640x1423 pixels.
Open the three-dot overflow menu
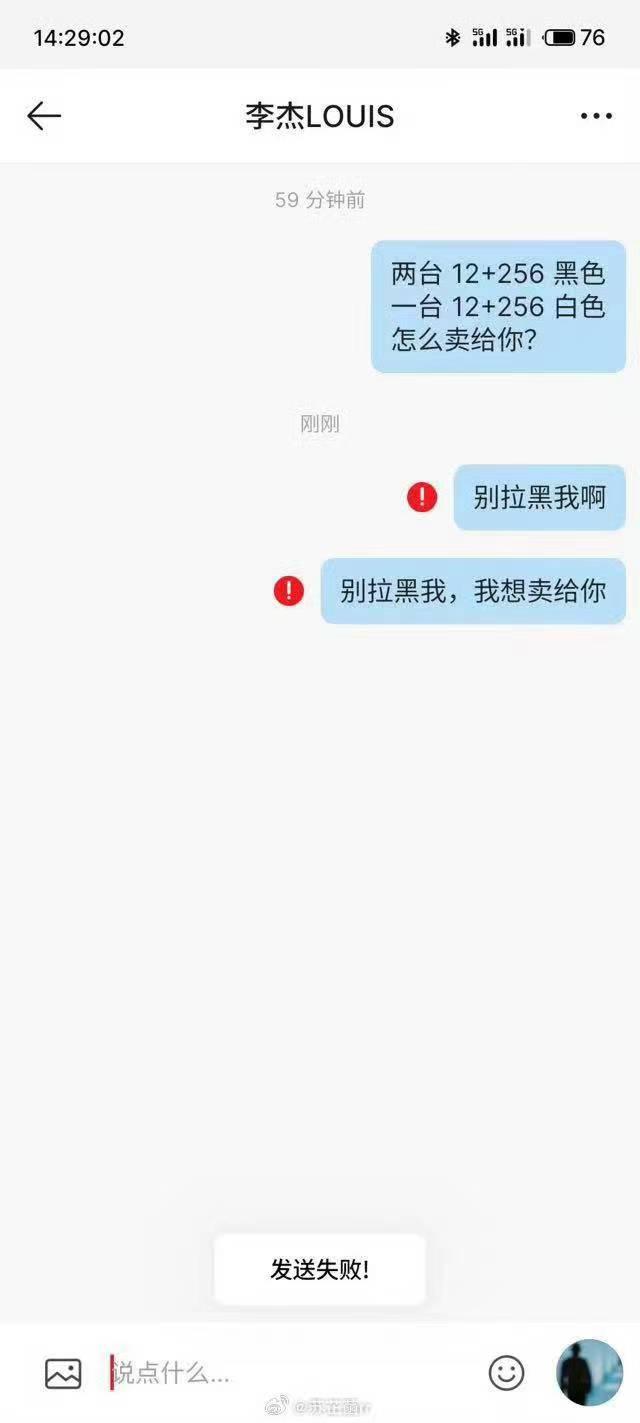point(596,116)
